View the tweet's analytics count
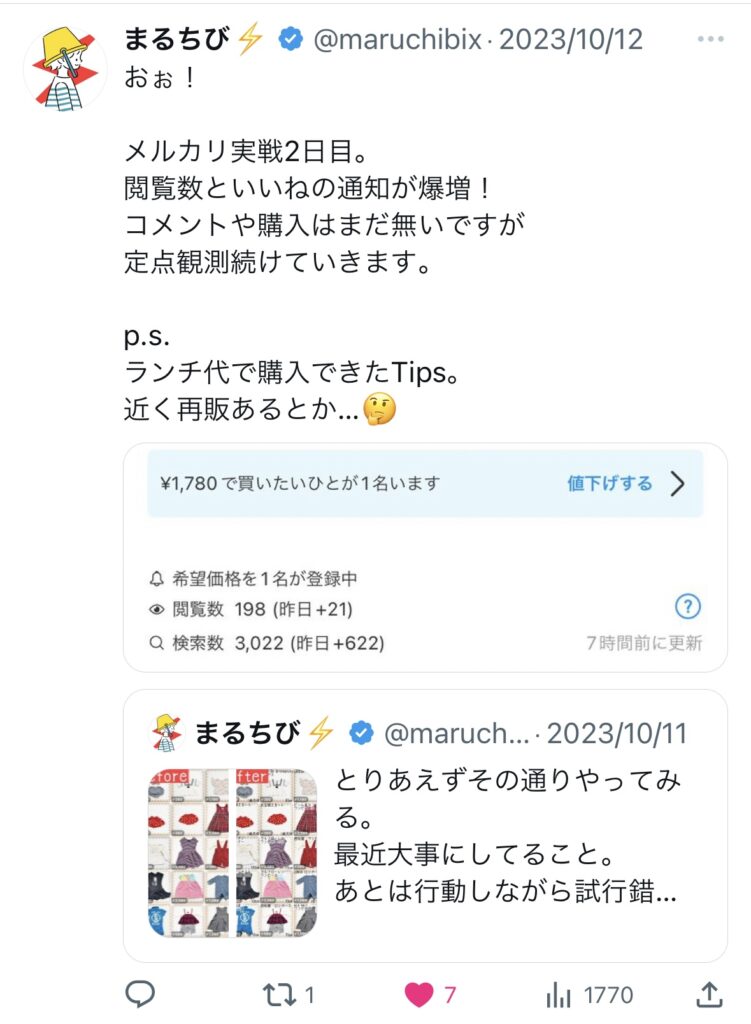The image size is (751, 1024). (x=588, y=994)
